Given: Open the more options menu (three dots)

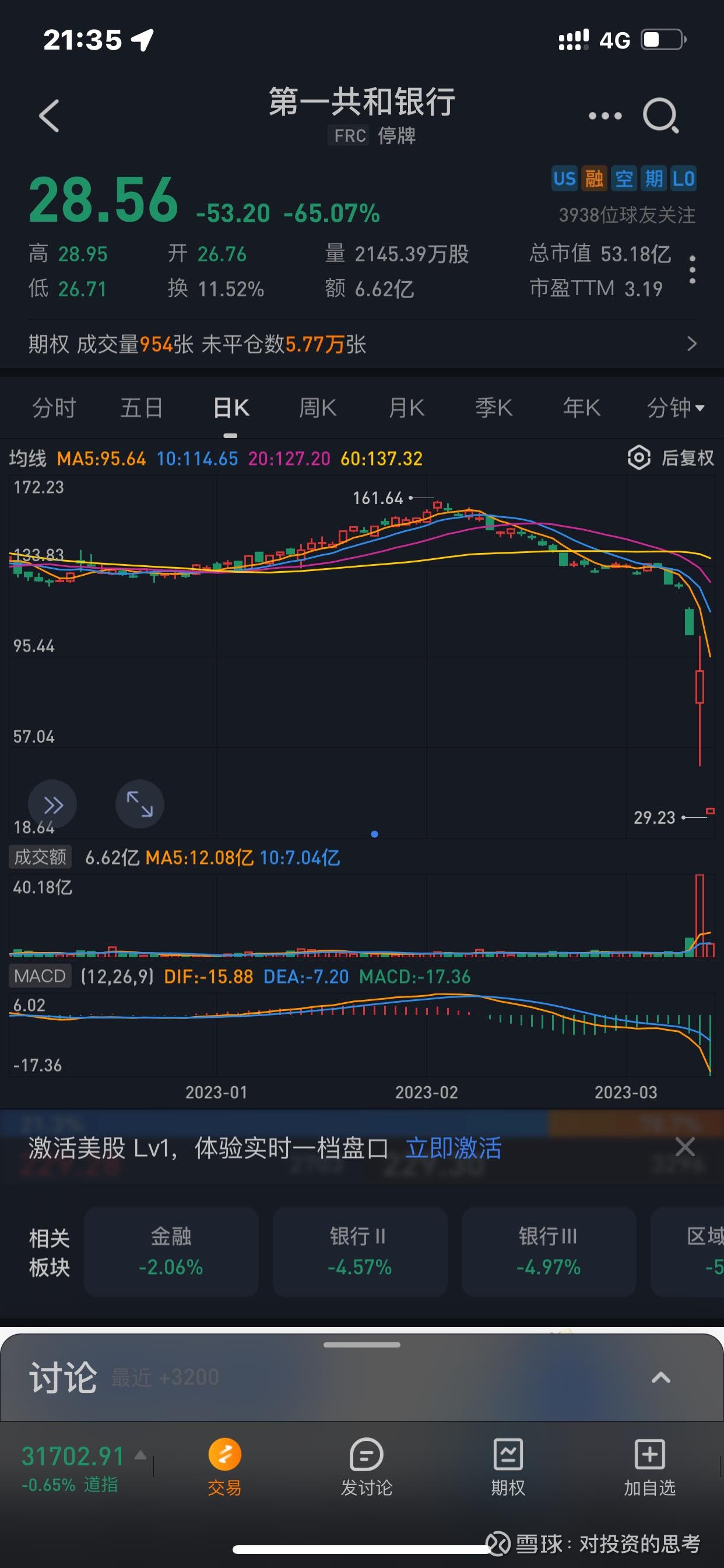Looking at the screenshot, I should [x=604, y=114].
